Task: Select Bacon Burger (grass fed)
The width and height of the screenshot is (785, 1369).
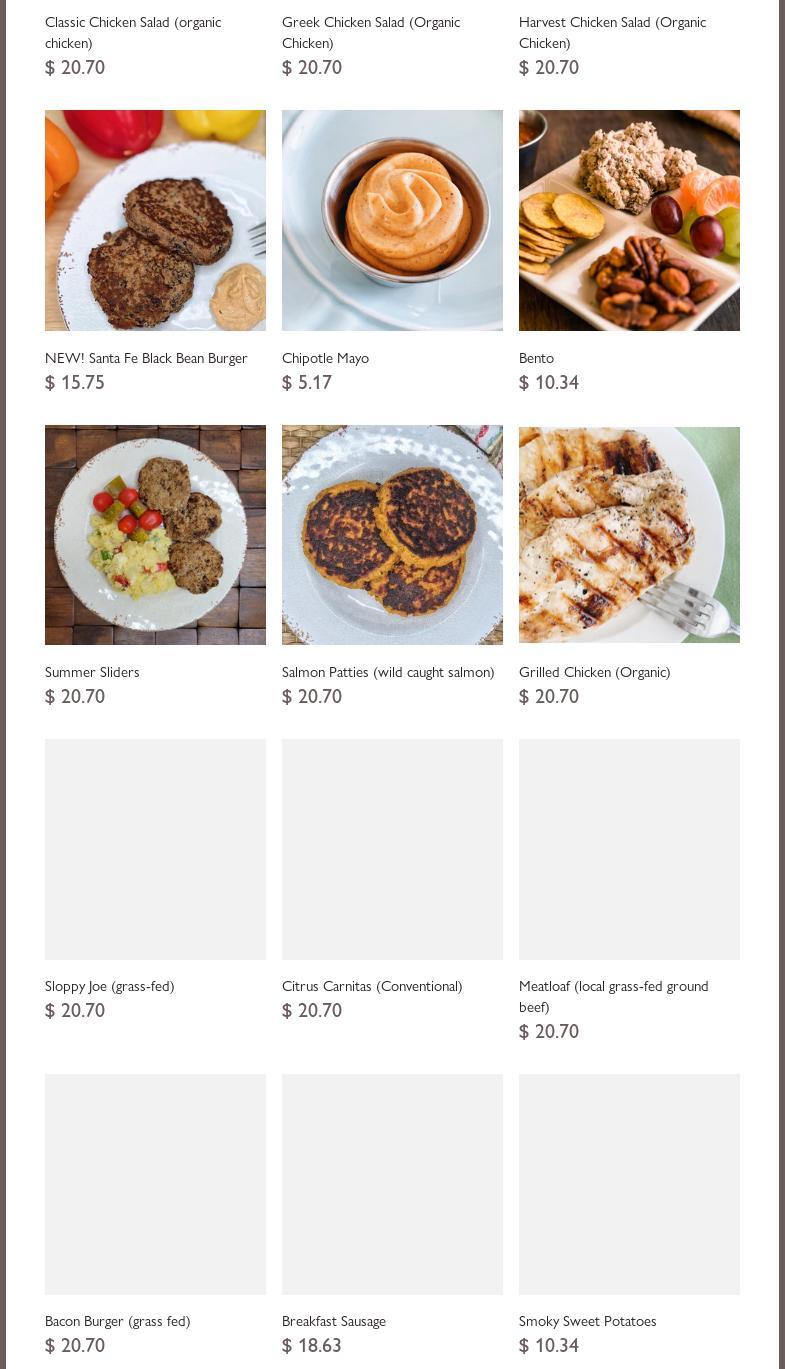Action: (155, 1185)
